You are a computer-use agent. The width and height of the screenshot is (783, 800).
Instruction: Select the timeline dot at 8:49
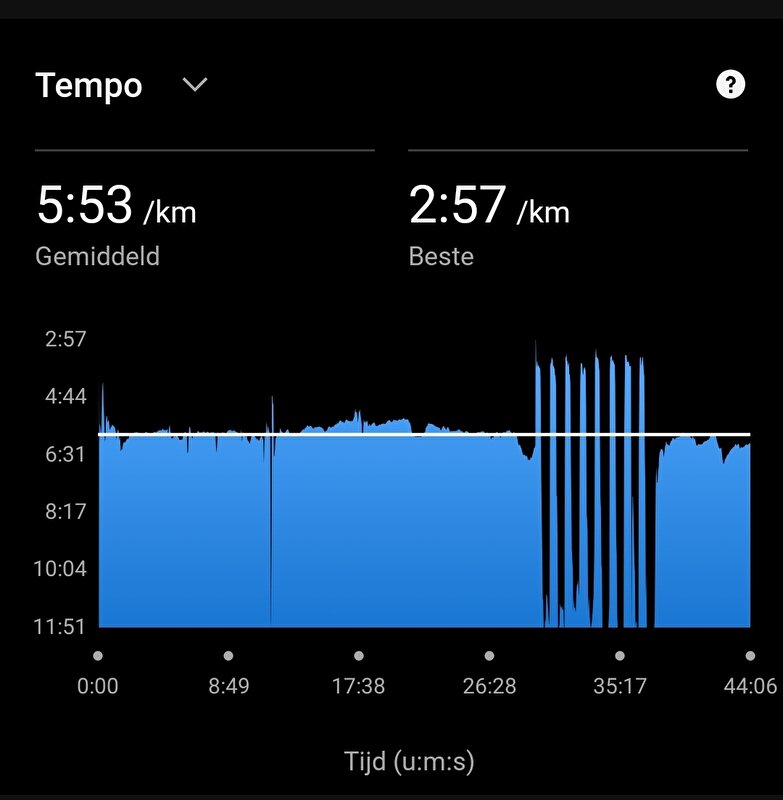tap(227, 655)
